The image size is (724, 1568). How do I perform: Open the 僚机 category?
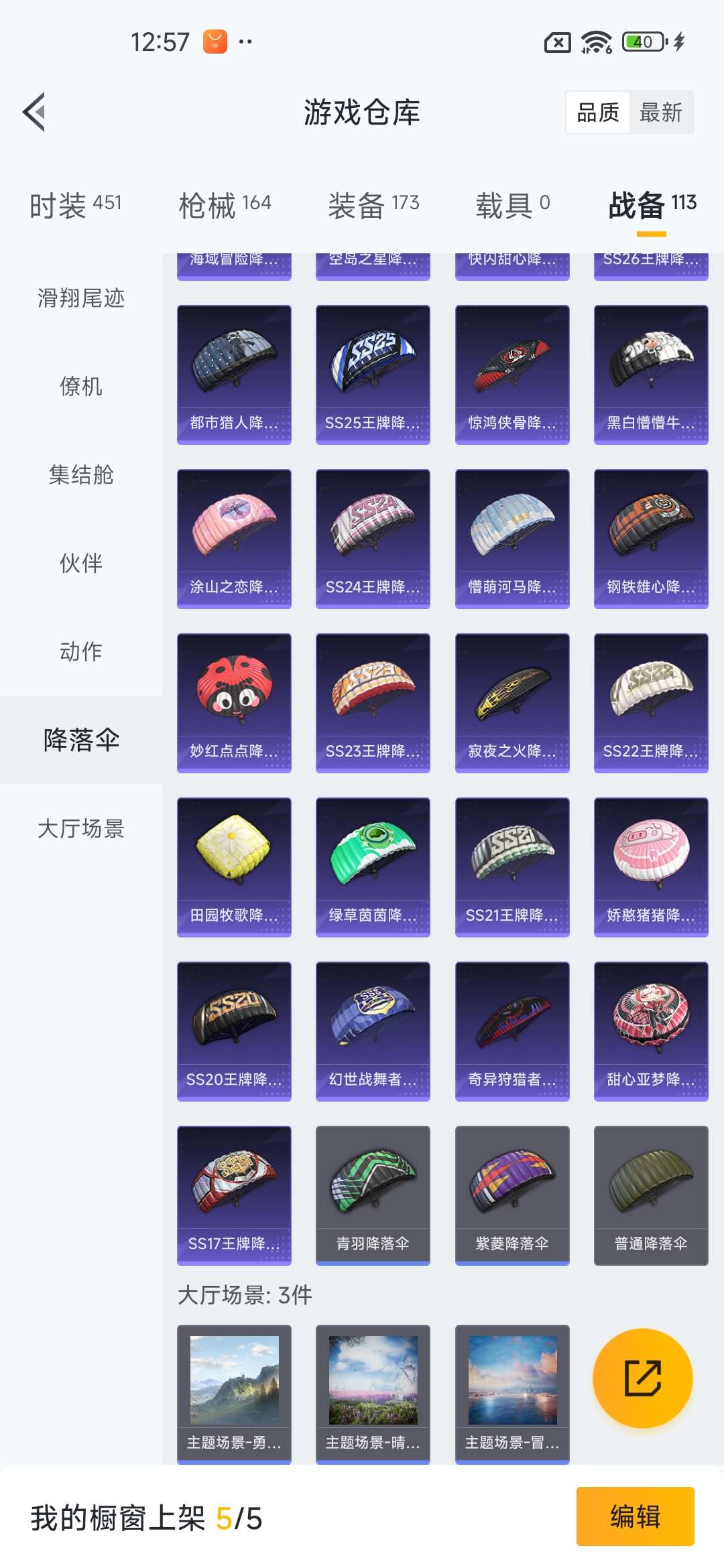[79, 387]
